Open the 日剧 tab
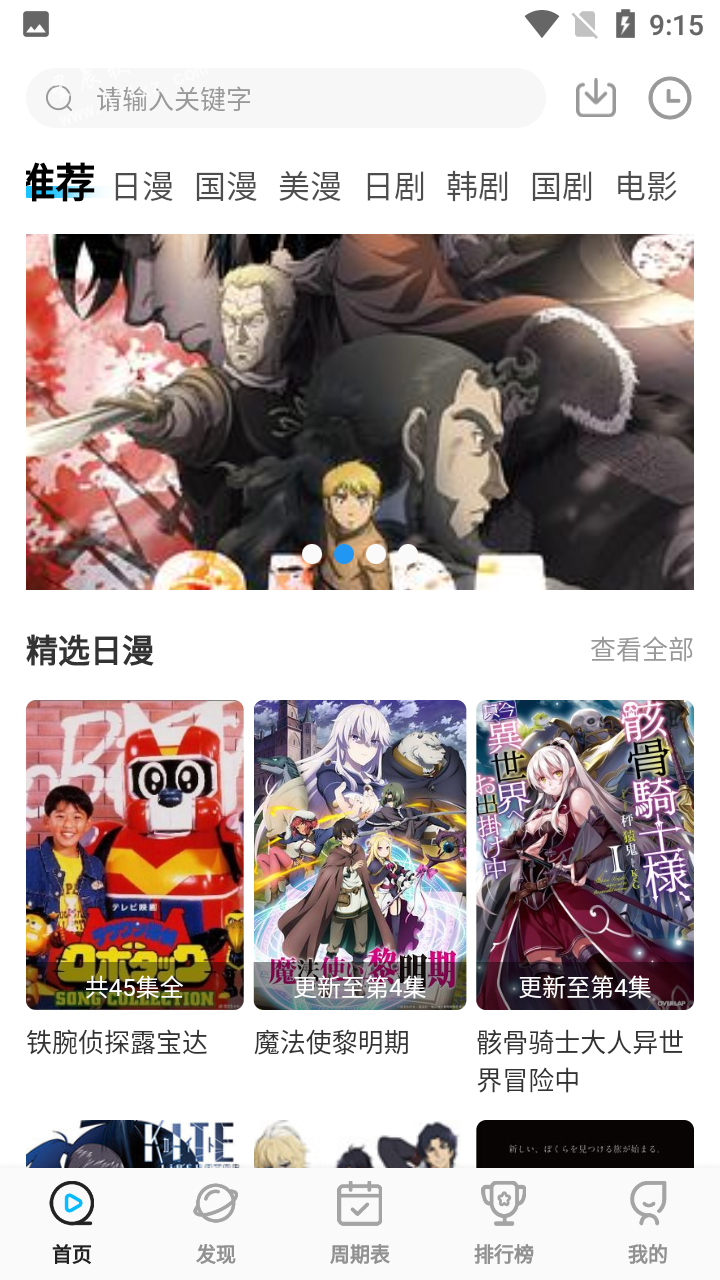Image resolution: width=720 pixels, height=1280 pixels. point(394,186)
